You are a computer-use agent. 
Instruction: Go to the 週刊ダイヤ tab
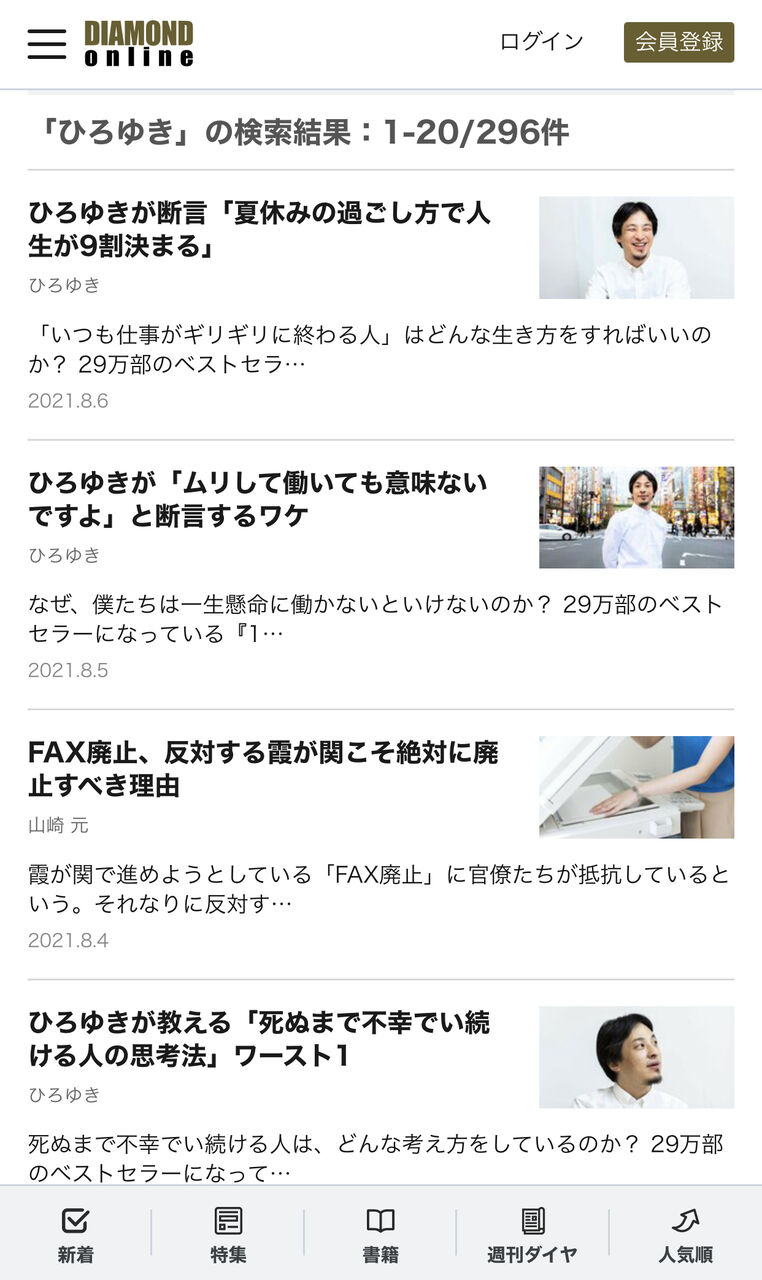click(x=532, y=1235)
